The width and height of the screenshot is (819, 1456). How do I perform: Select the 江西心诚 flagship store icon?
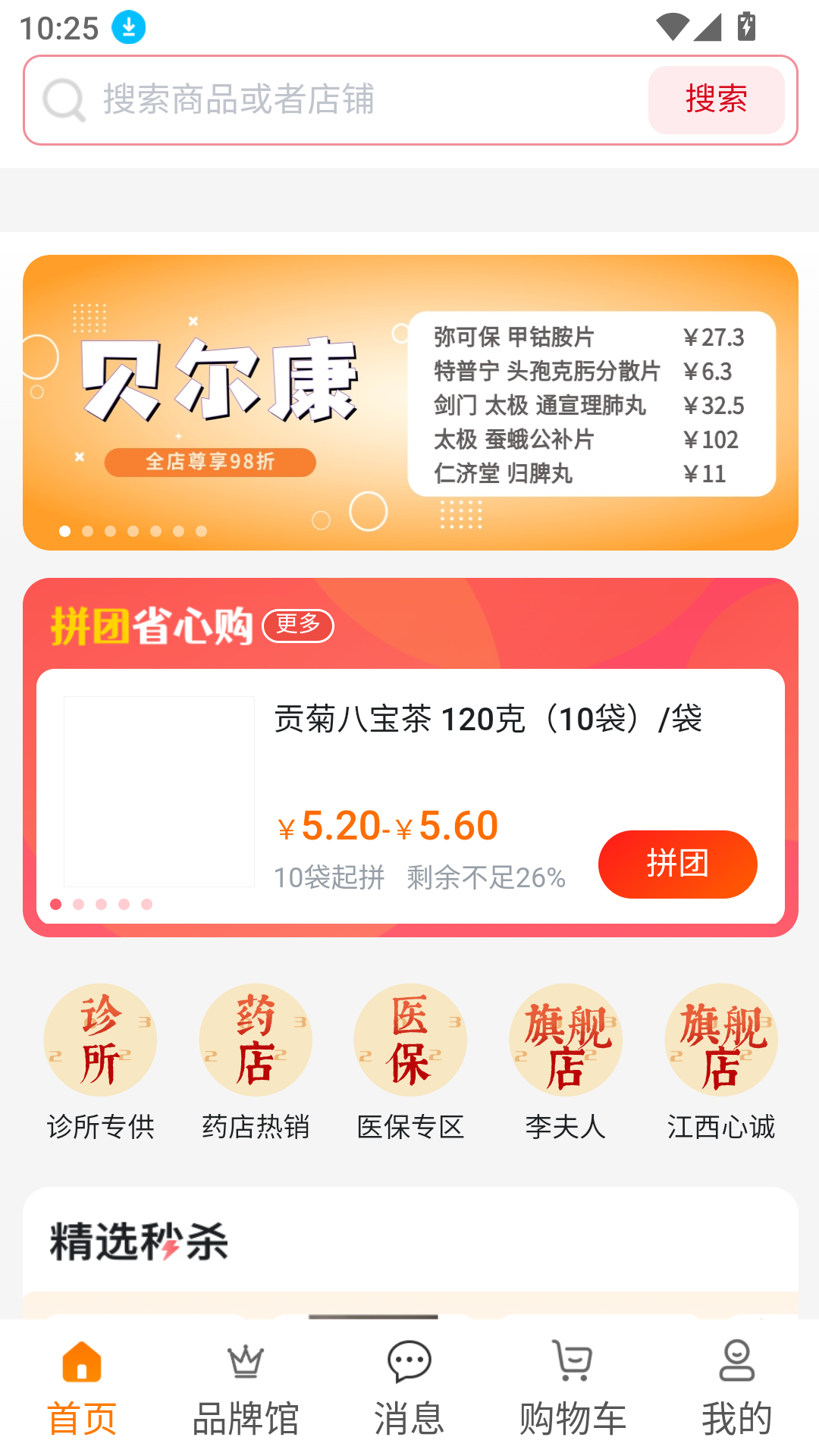[x=721, y=1040]
